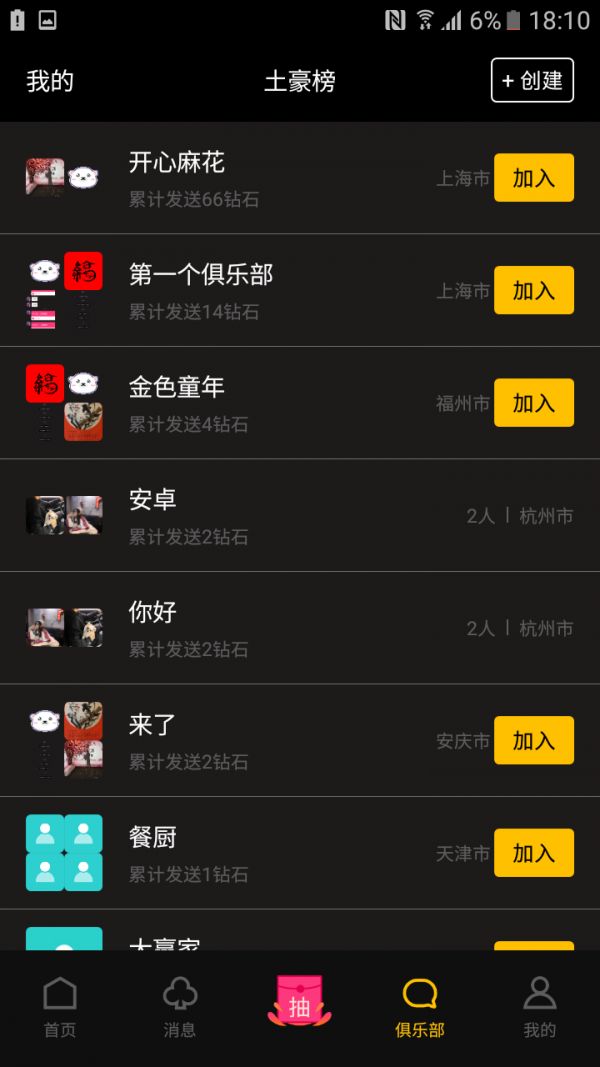
Task: Select the 俱乐部 tab
Action: [x=420, y=1008]
